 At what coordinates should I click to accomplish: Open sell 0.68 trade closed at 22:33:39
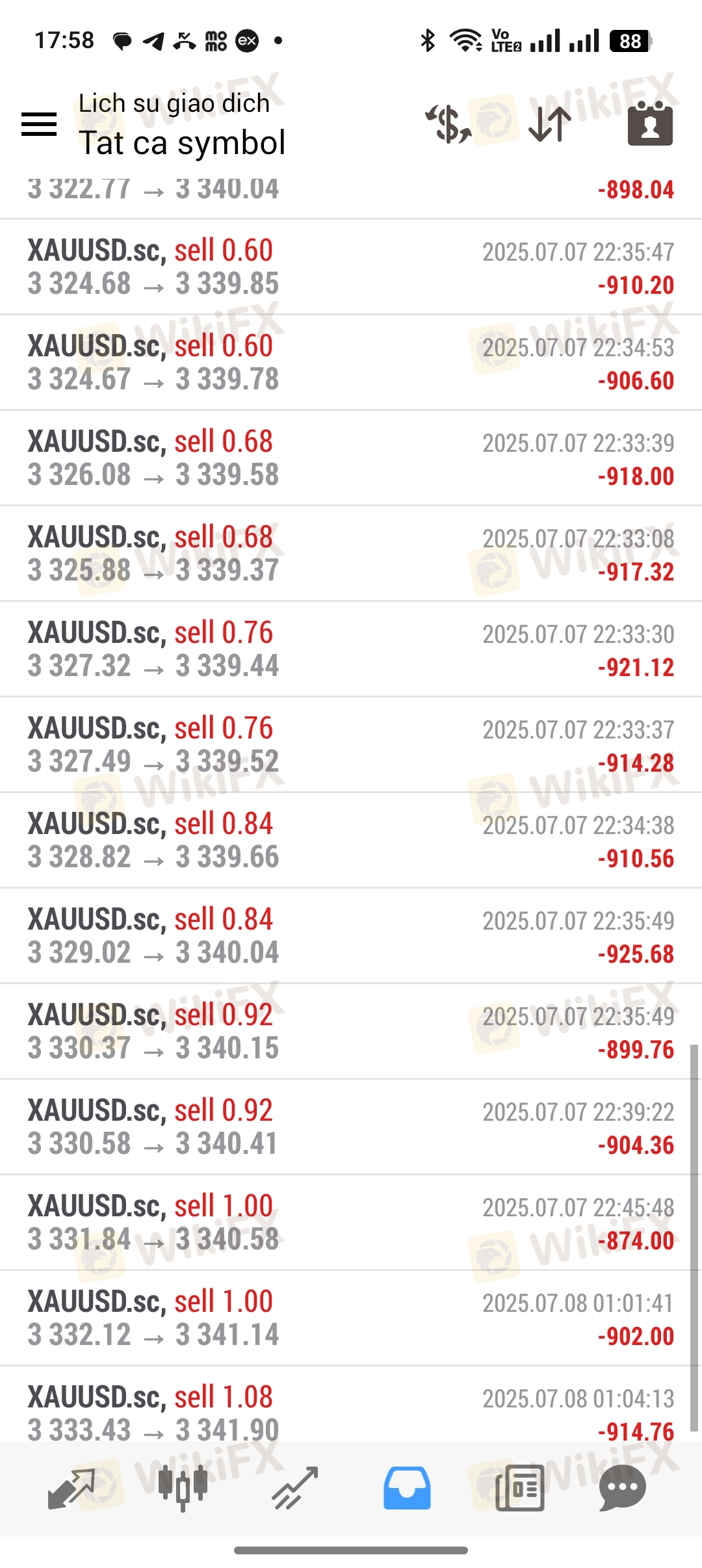click(x=351, y=458)
